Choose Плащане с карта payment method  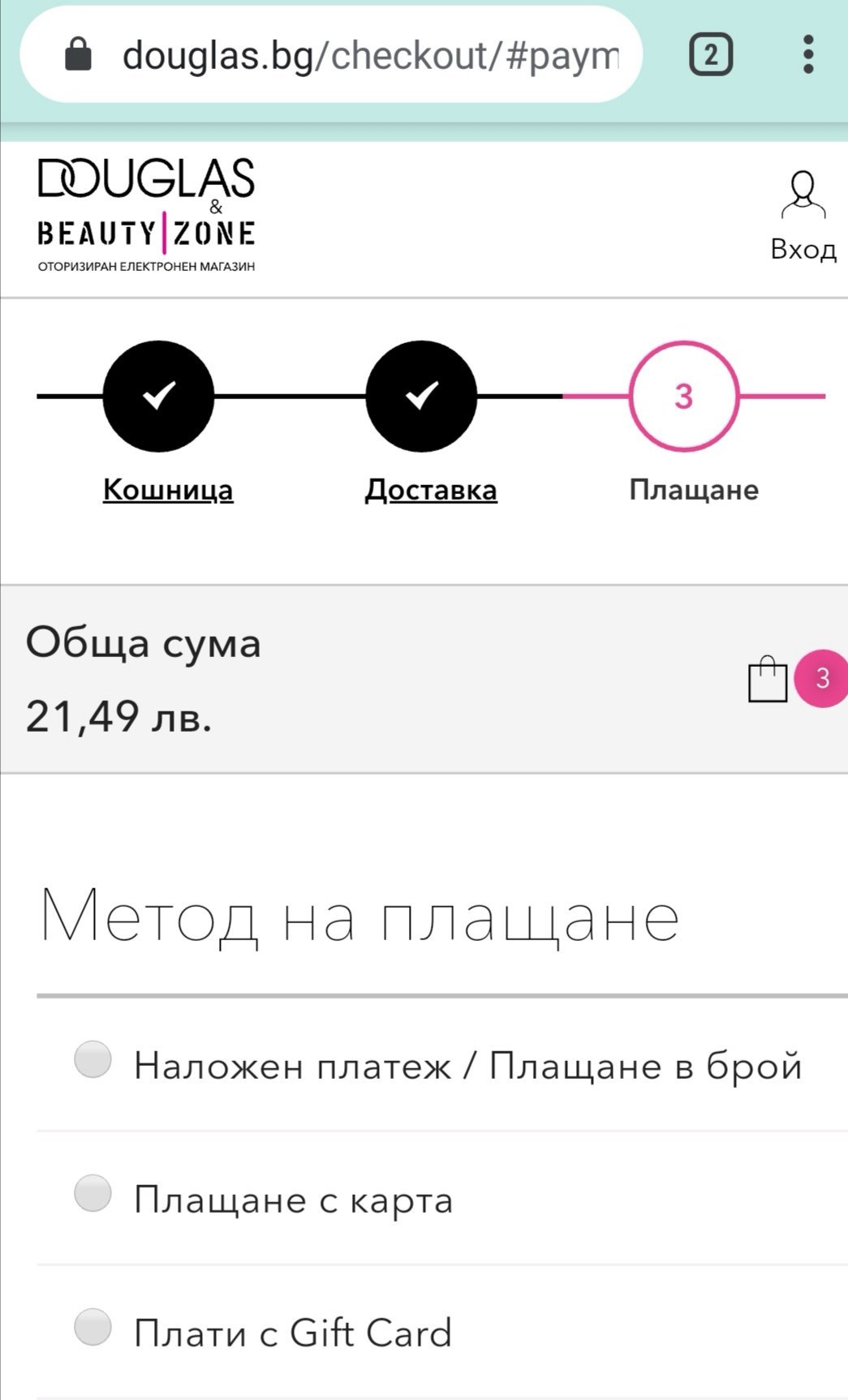click(x=93, y=1194)
